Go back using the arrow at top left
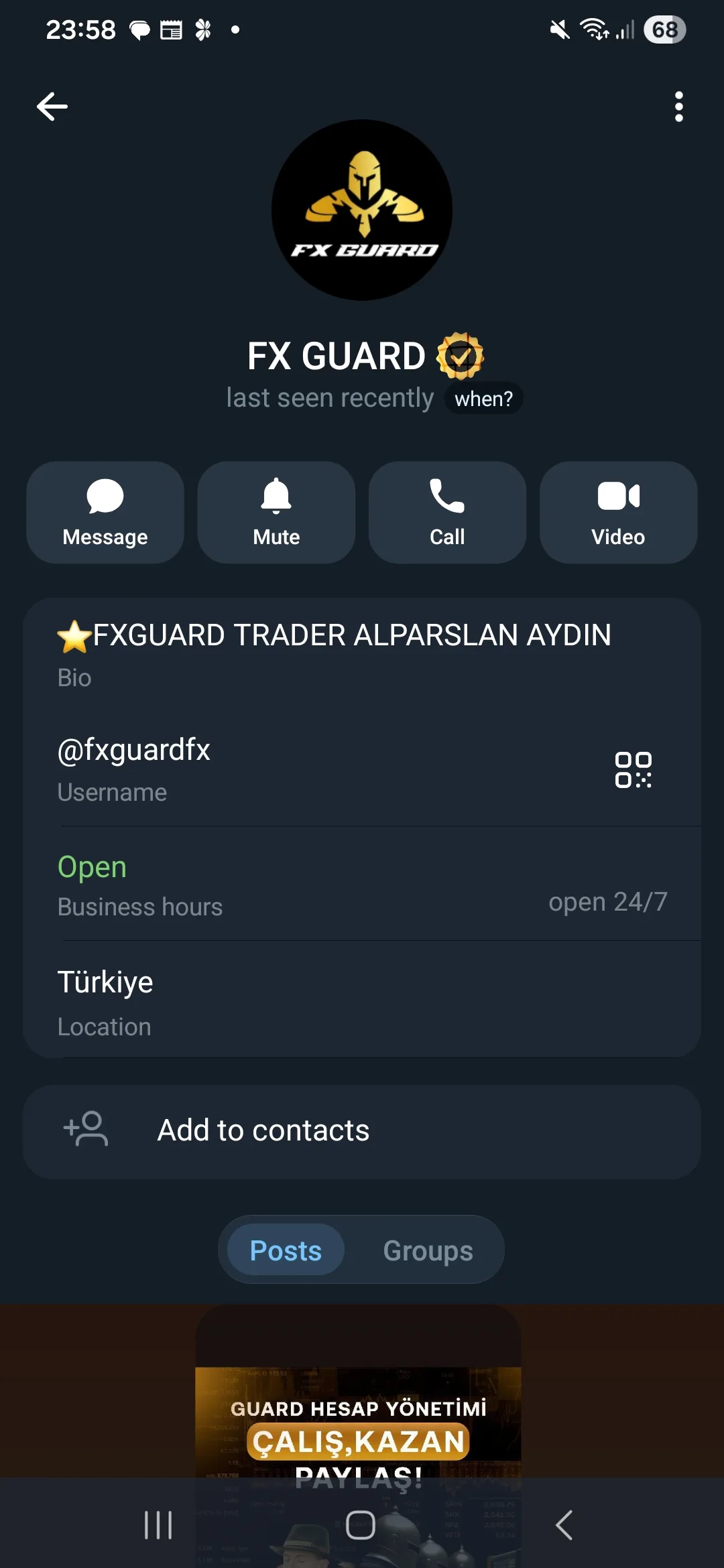This screenshot has width=724, height=1568. [x=52, y=106]
